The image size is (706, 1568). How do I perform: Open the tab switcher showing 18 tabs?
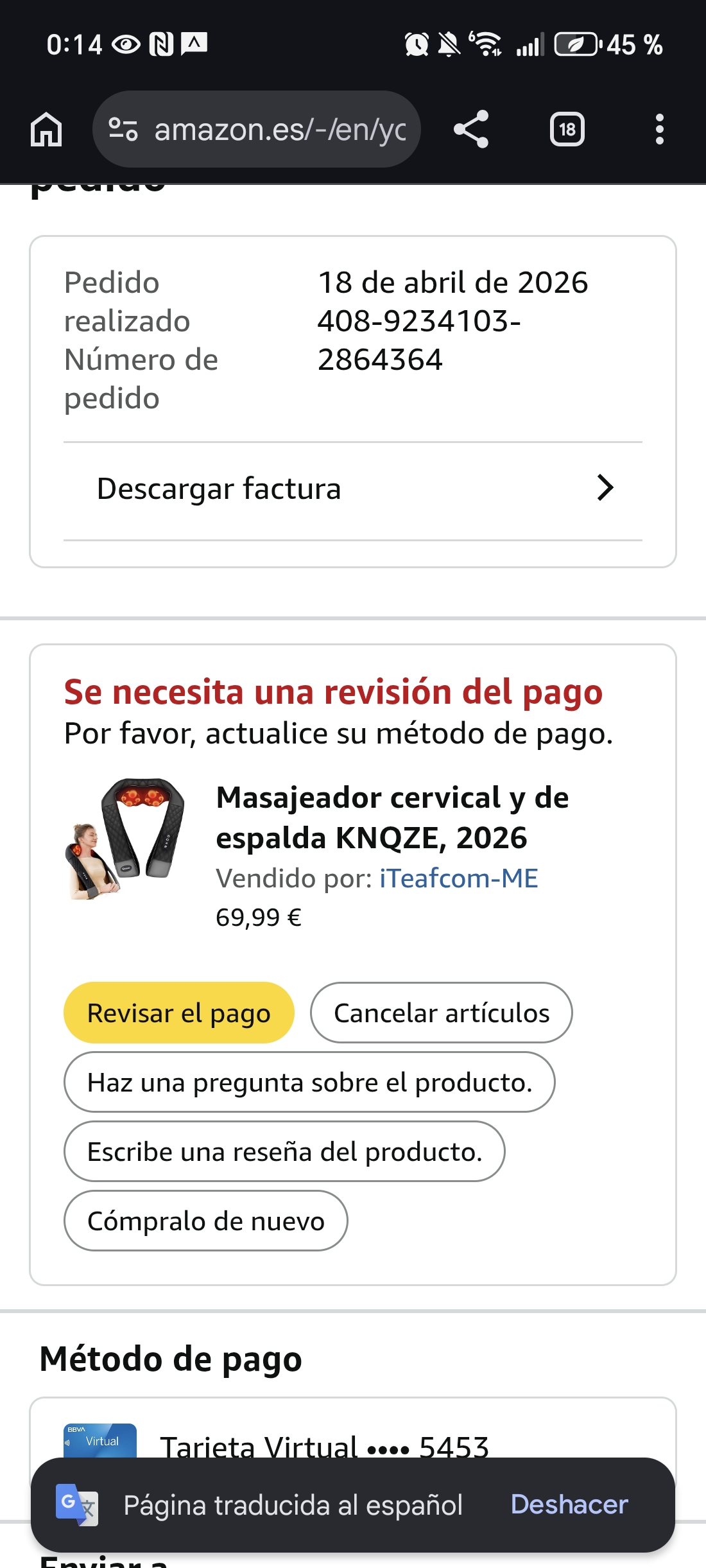(567, 129)
